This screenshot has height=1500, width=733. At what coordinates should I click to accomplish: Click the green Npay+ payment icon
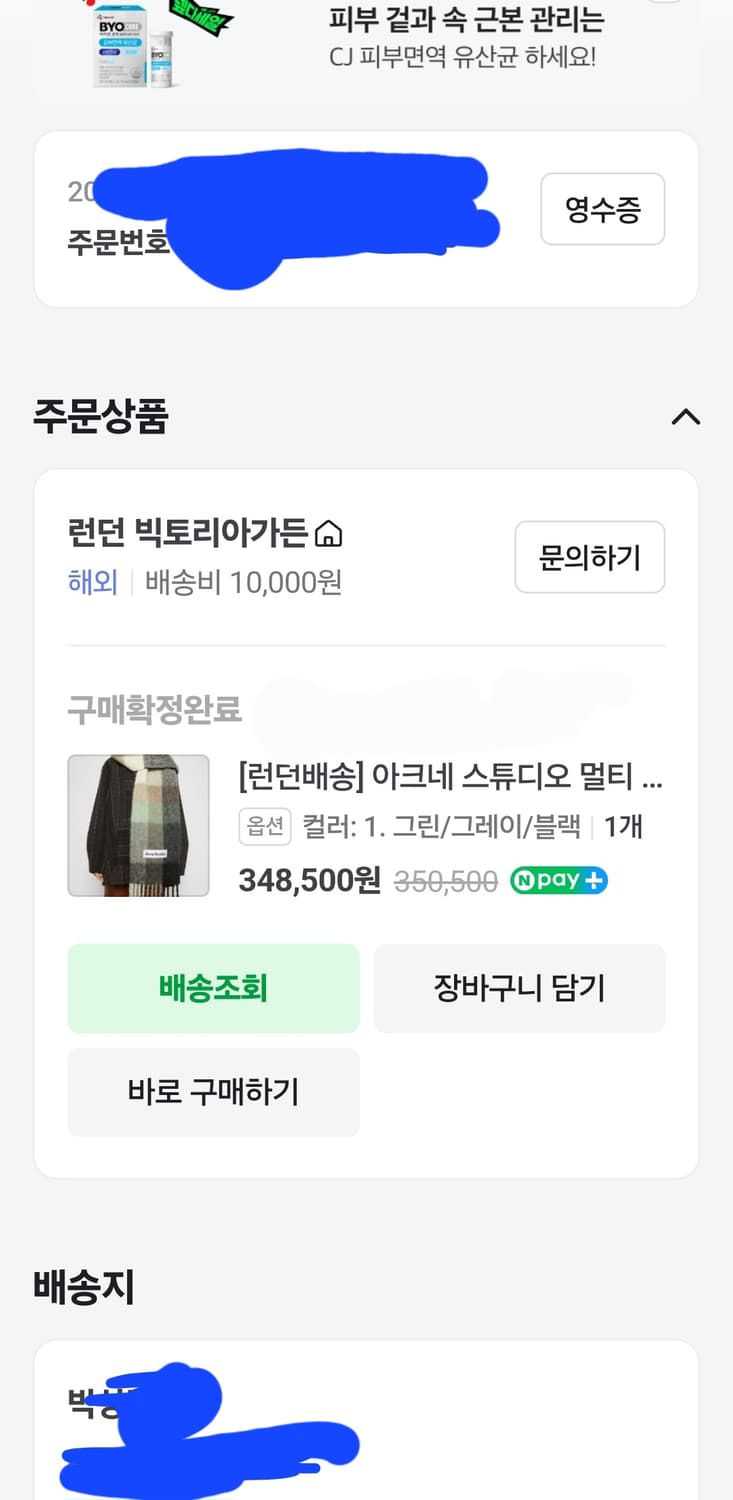point(558,881)
